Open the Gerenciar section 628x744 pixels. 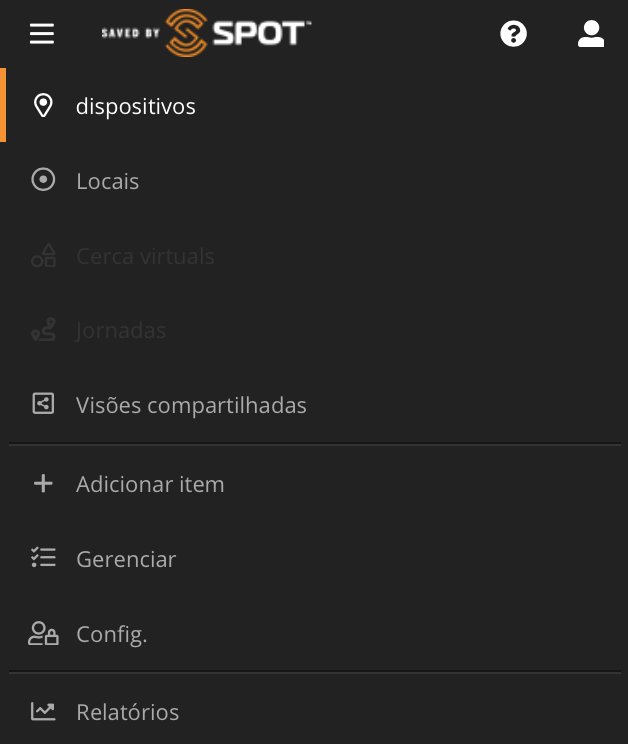tap(125, 559)
